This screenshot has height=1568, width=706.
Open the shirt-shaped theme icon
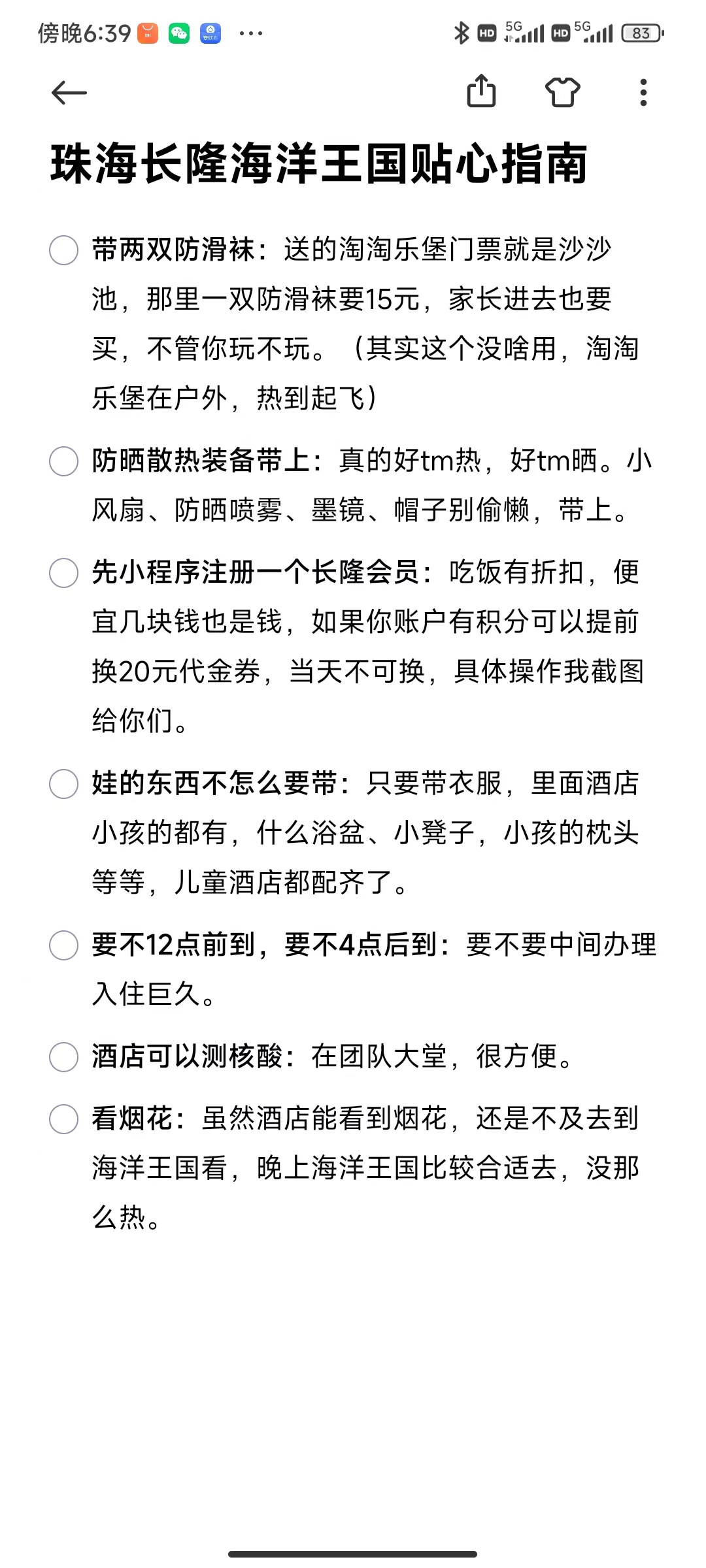pyautogui.click(x=563, y=93)
